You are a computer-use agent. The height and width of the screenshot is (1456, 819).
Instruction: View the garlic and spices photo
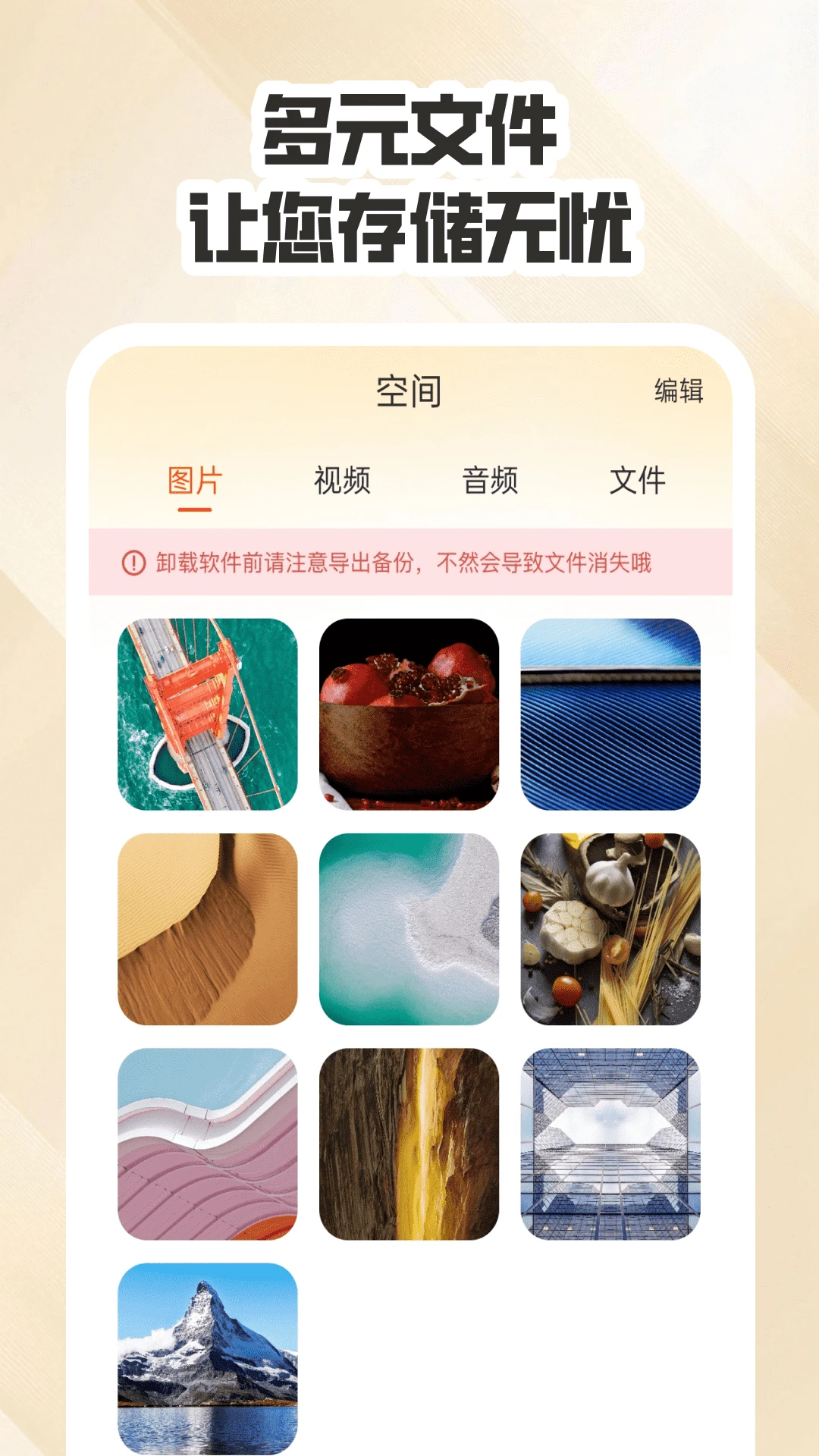611,927
